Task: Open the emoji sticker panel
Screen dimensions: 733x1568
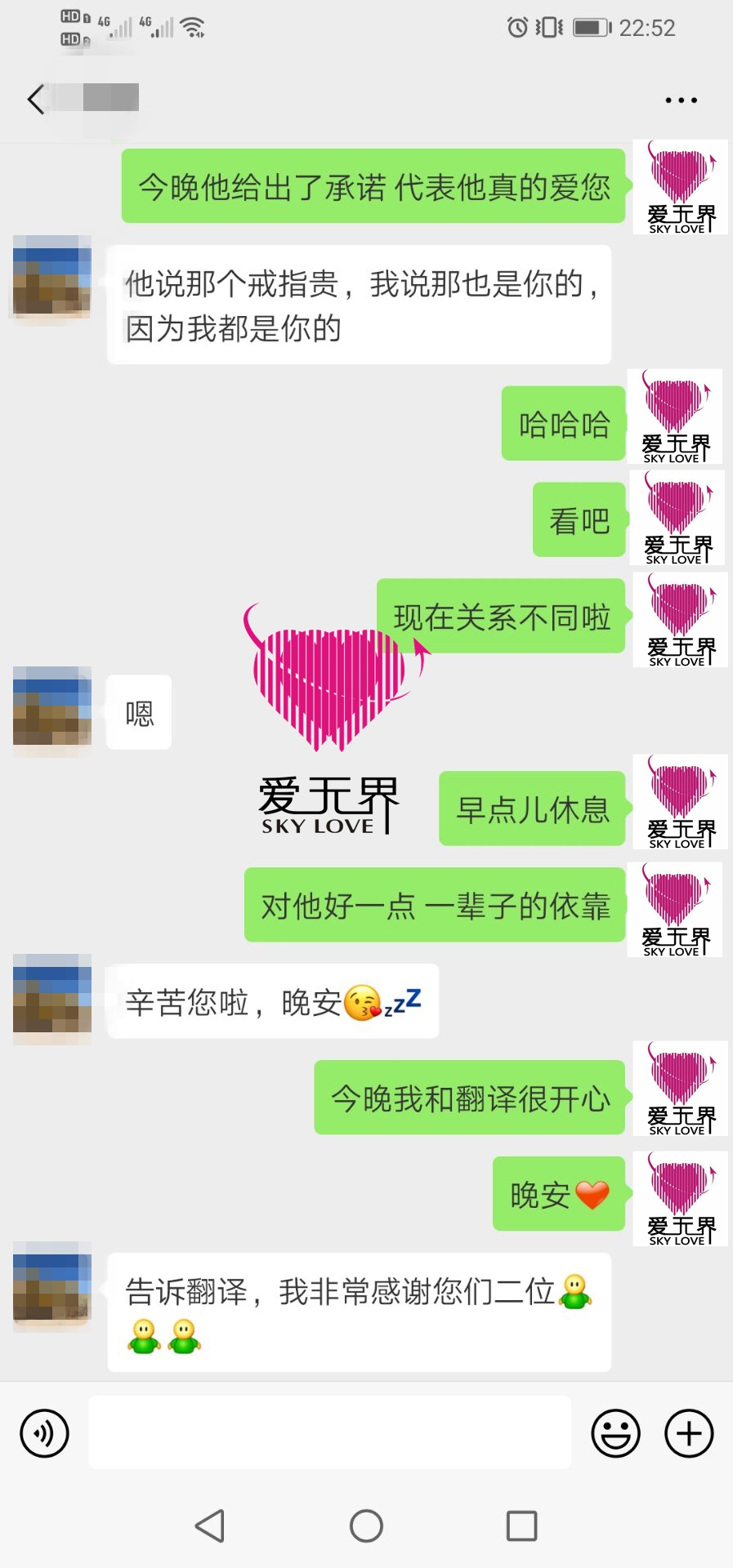Action: [615, 1433]
